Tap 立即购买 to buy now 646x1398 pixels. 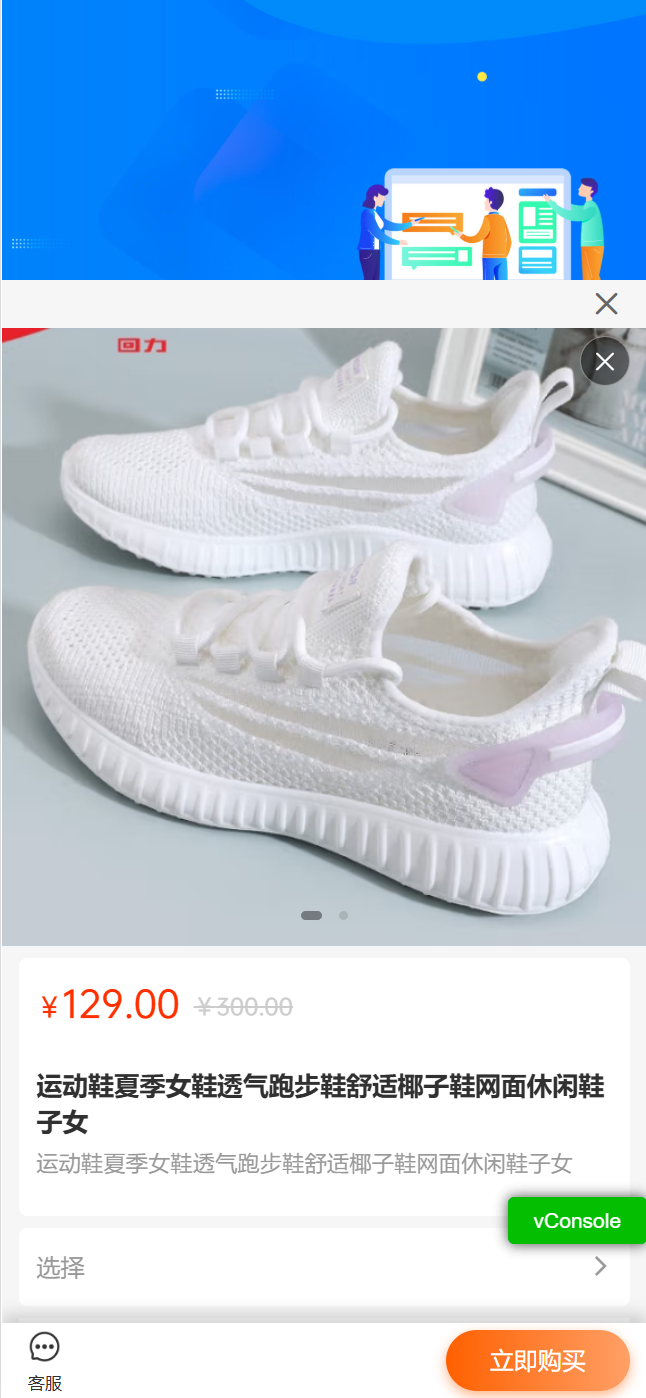pos(537,1360)
